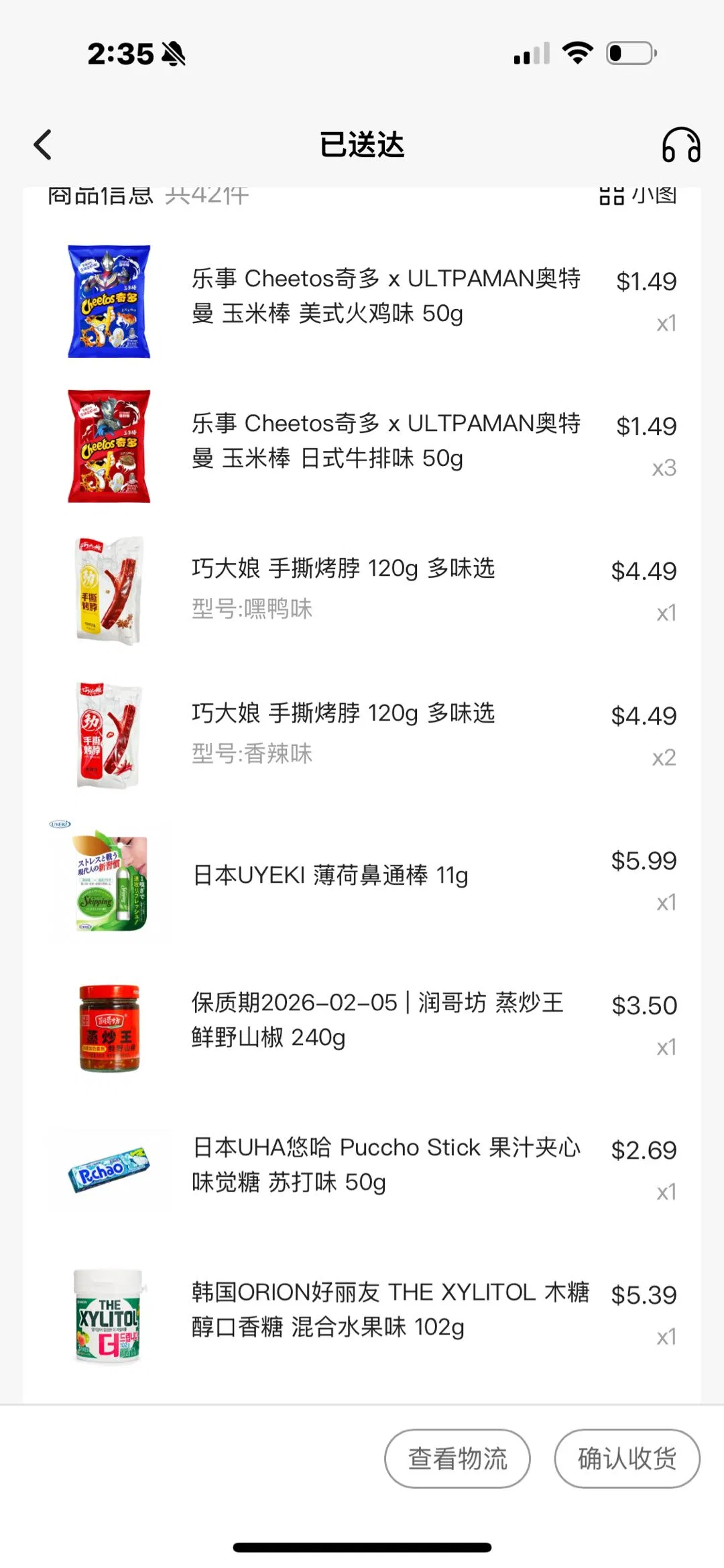Viewport: 724px width, 1568px height.
Task: Confirm receipt with 确认收货
Action: coord(627,1458)
